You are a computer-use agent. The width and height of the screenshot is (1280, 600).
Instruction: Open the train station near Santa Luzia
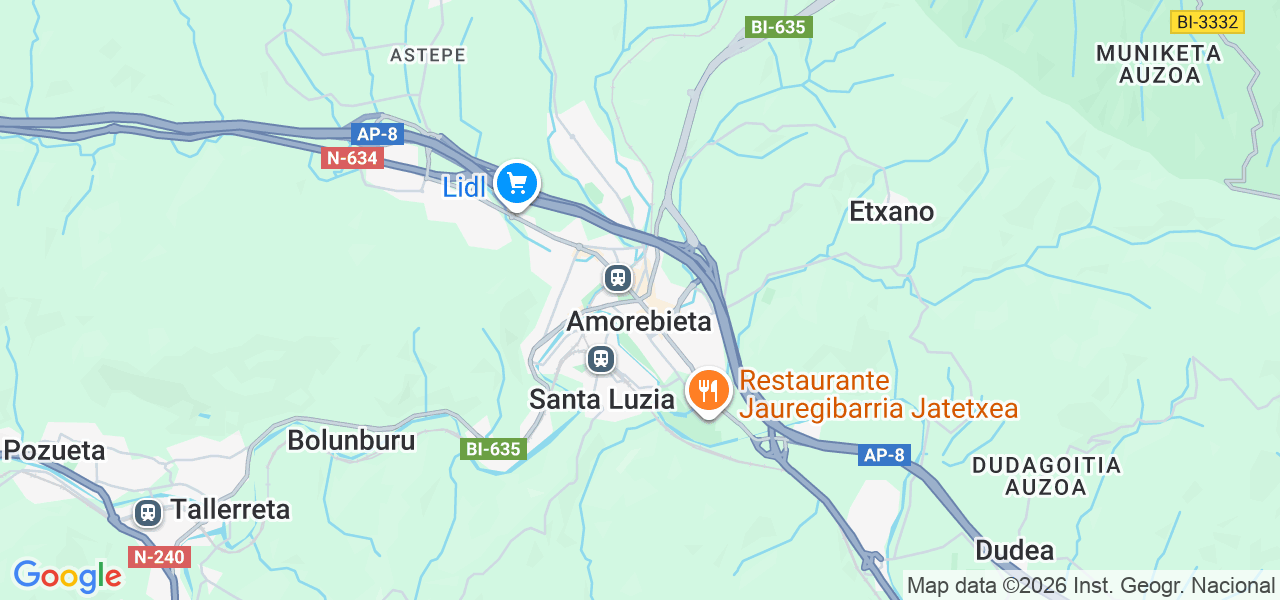600,358
